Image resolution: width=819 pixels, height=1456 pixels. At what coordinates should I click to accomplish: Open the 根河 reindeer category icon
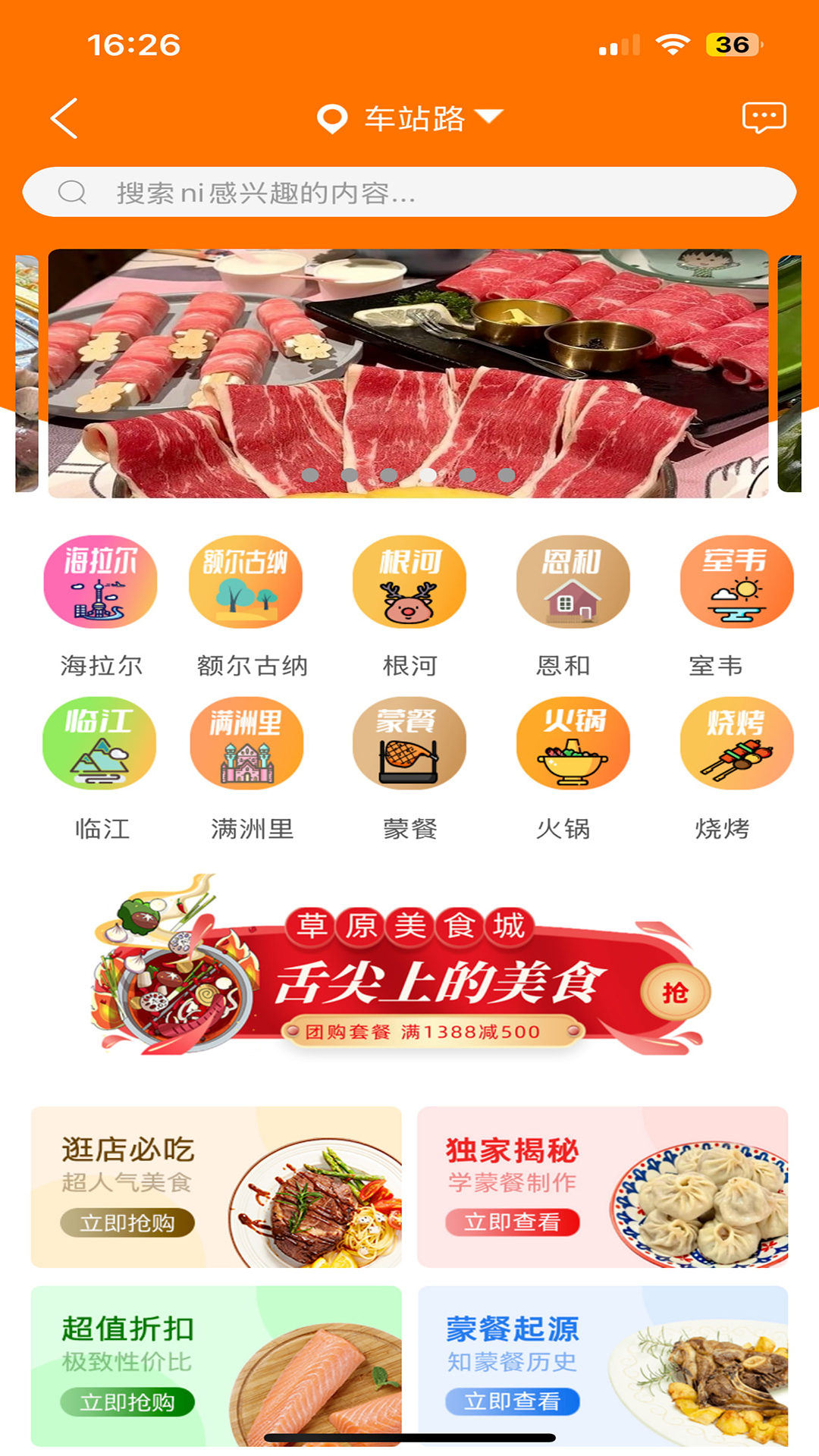point(409,582)
